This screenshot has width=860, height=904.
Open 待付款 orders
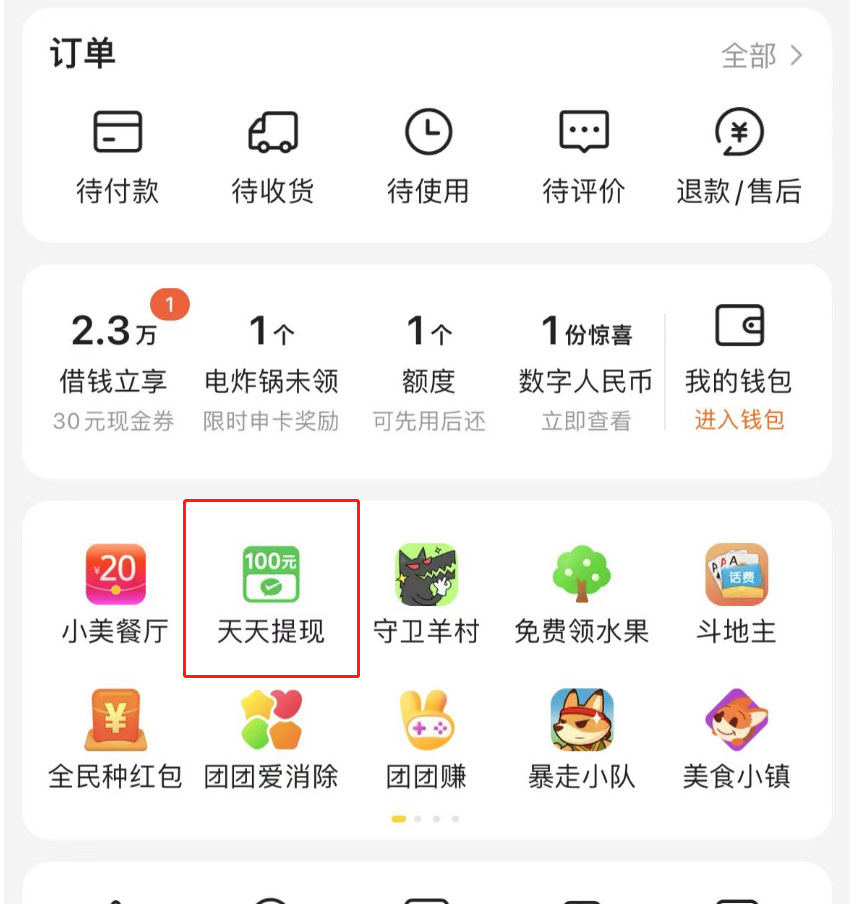click(x=118, y=156)
